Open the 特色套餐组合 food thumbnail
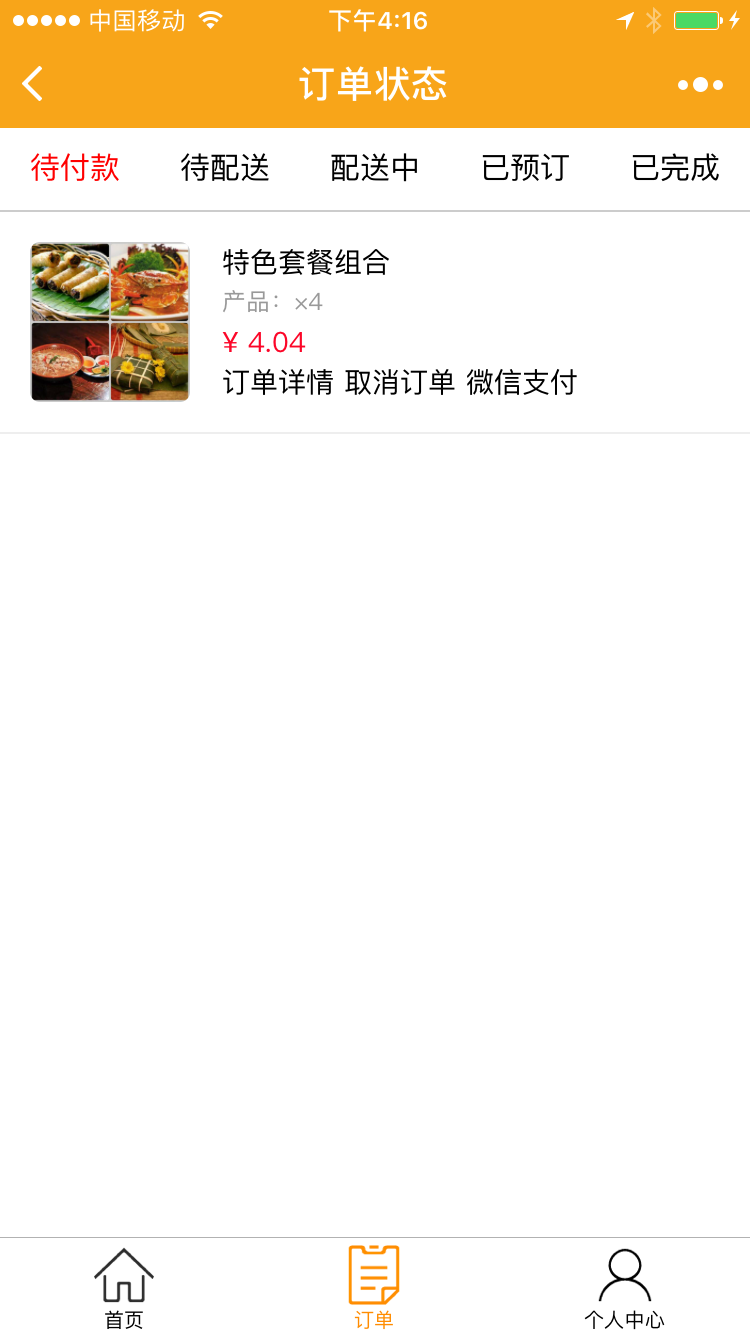The width and height of the screenshot is (750, 1334). [x=110, y=322]
